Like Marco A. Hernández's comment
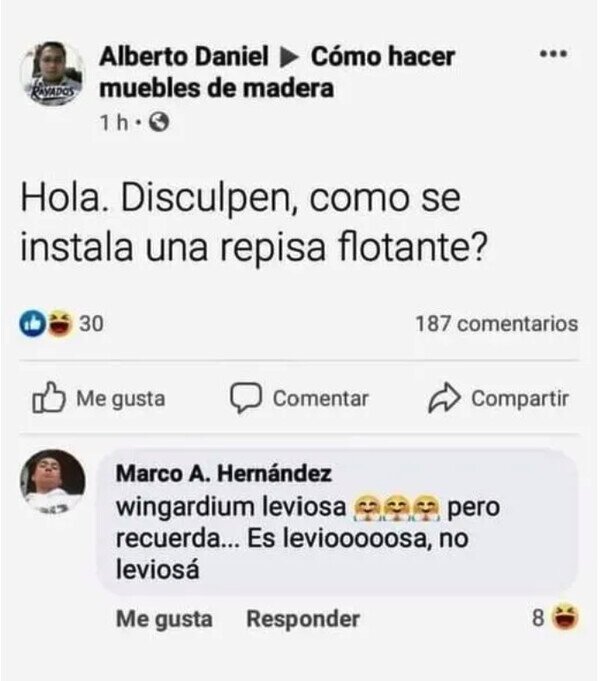The height and width of the screenshot is (681, 600). [x=164, y=618]
